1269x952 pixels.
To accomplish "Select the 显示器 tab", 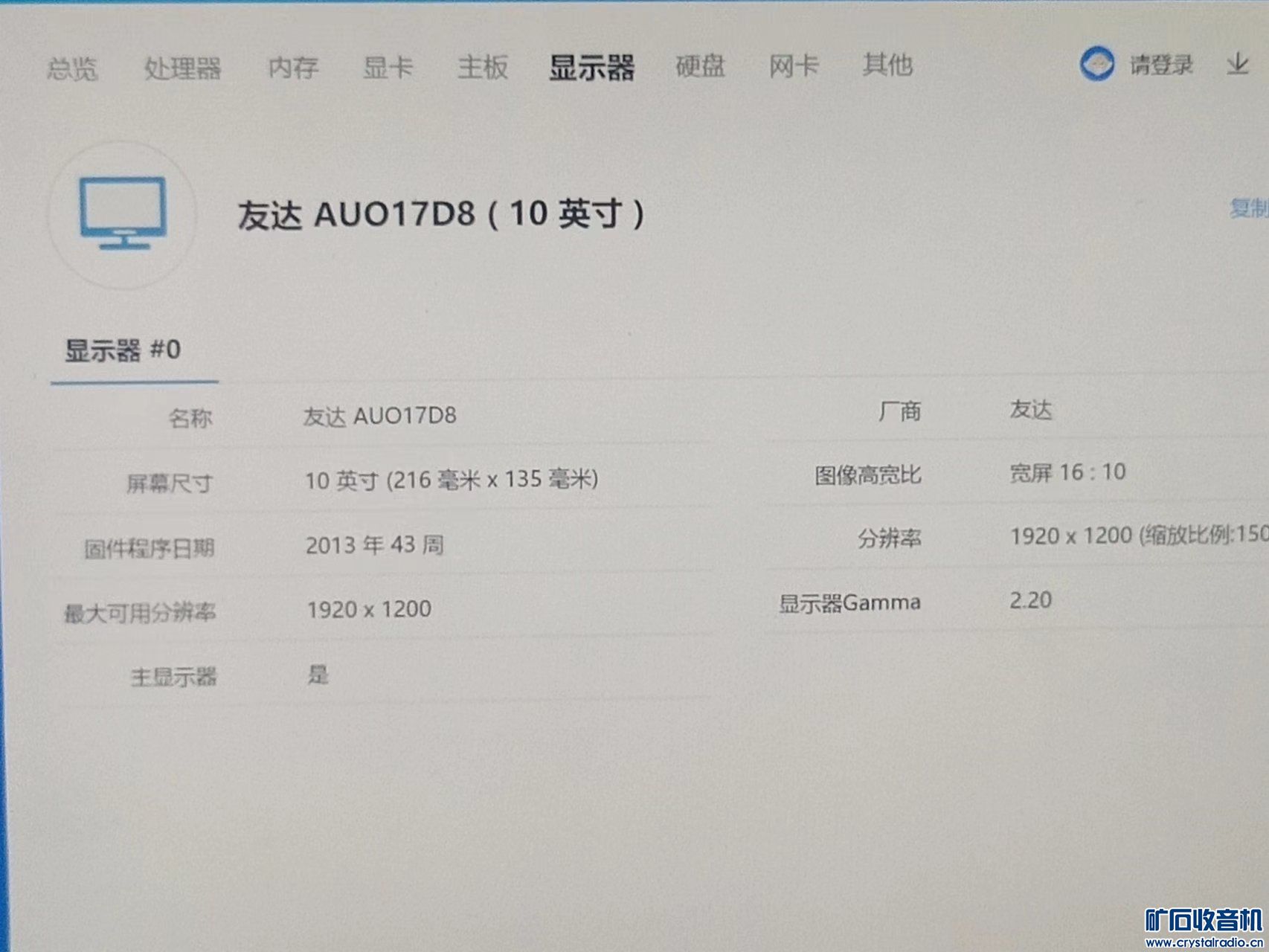I will point(591,67).
